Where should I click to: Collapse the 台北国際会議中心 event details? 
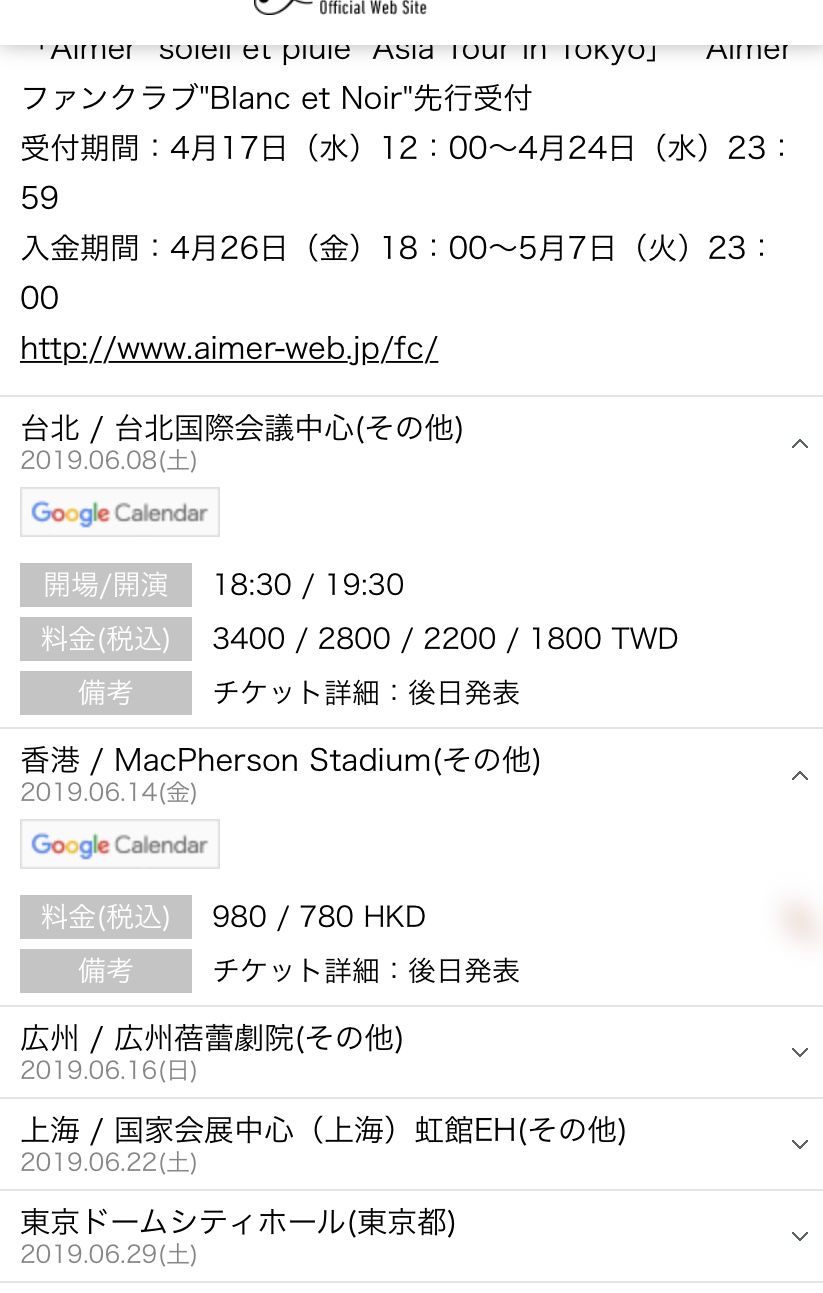799,443
